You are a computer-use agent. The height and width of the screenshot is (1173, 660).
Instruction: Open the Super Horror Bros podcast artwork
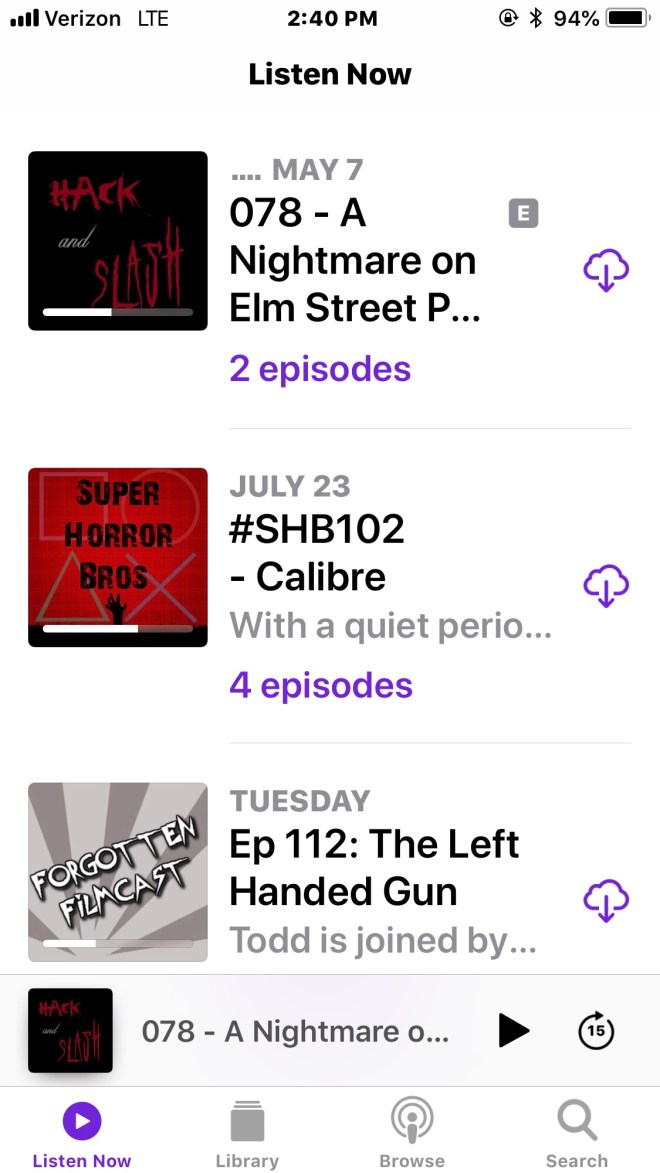[x=118, y=557]
